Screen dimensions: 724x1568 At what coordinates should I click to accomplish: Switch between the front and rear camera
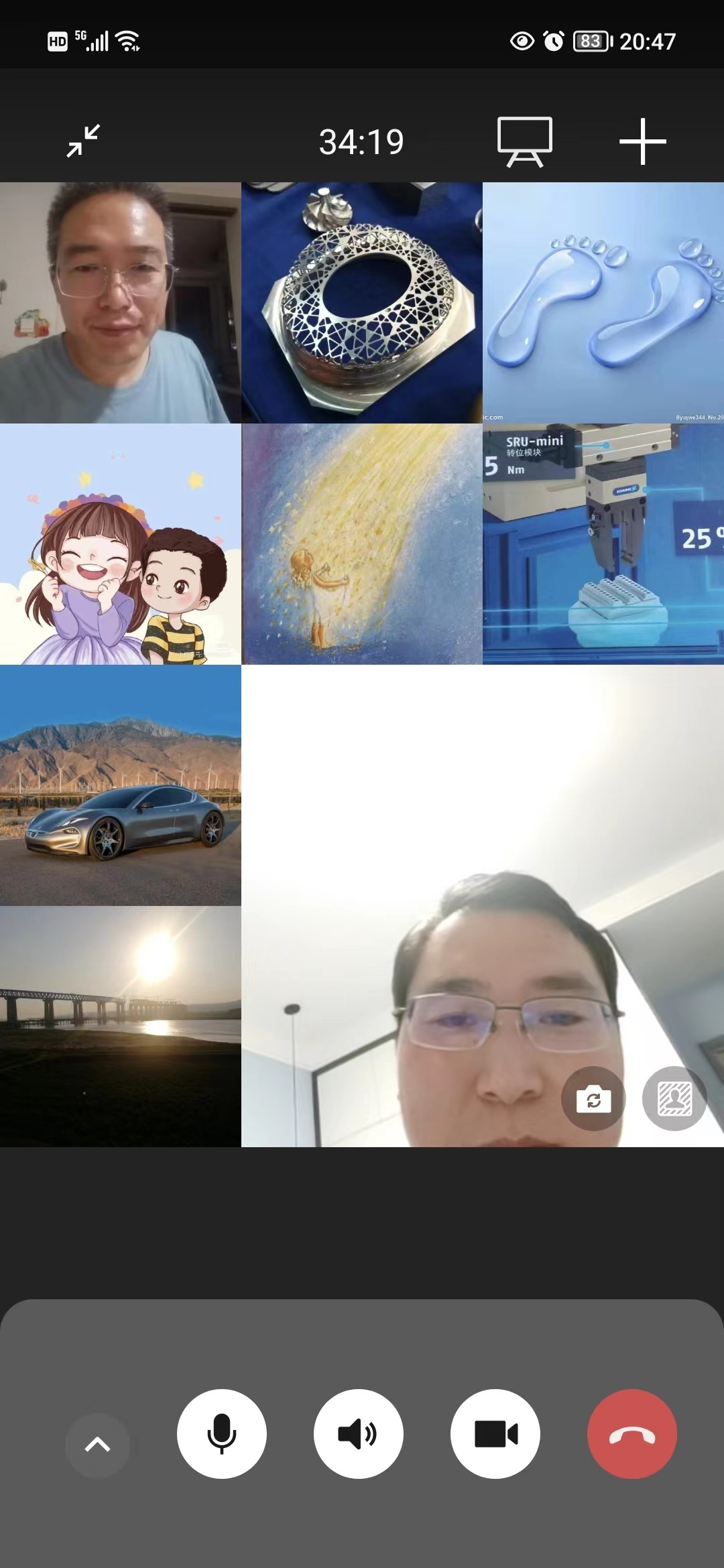593,1098
